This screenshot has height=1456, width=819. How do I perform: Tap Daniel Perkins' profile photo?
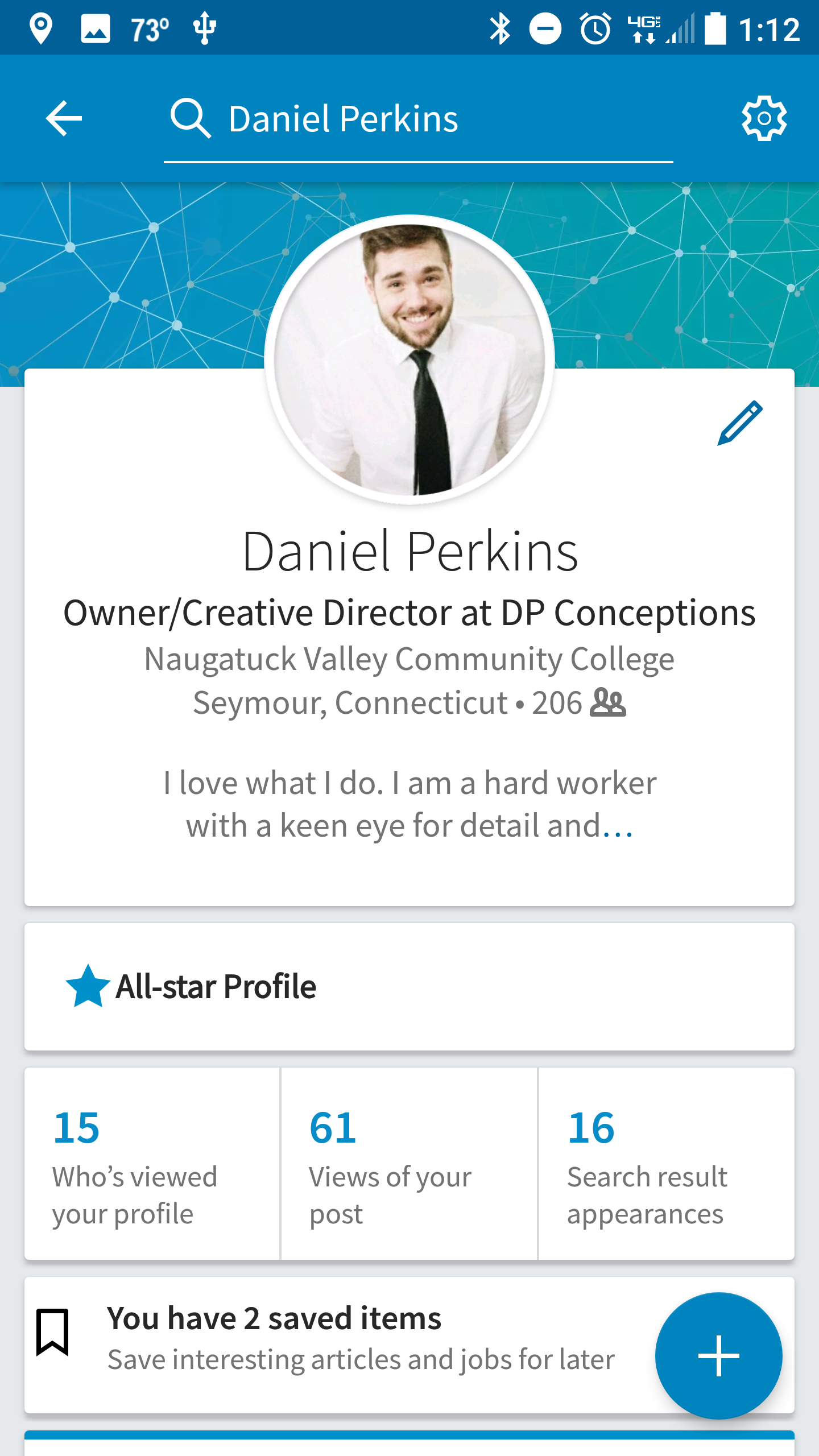pos(409,359)
